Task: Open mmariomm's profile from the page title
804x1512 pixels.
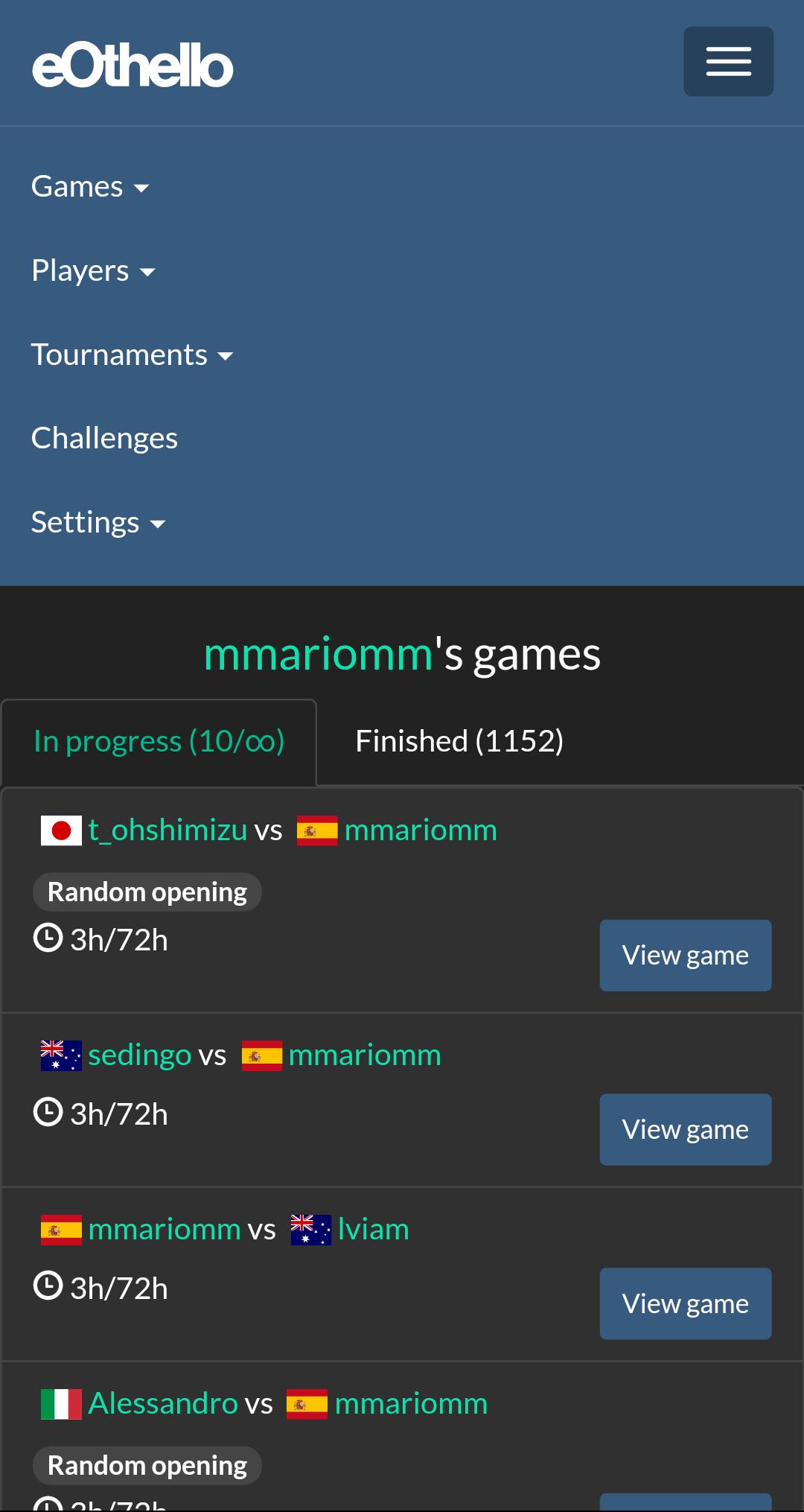Action: (x=318, y=655)
